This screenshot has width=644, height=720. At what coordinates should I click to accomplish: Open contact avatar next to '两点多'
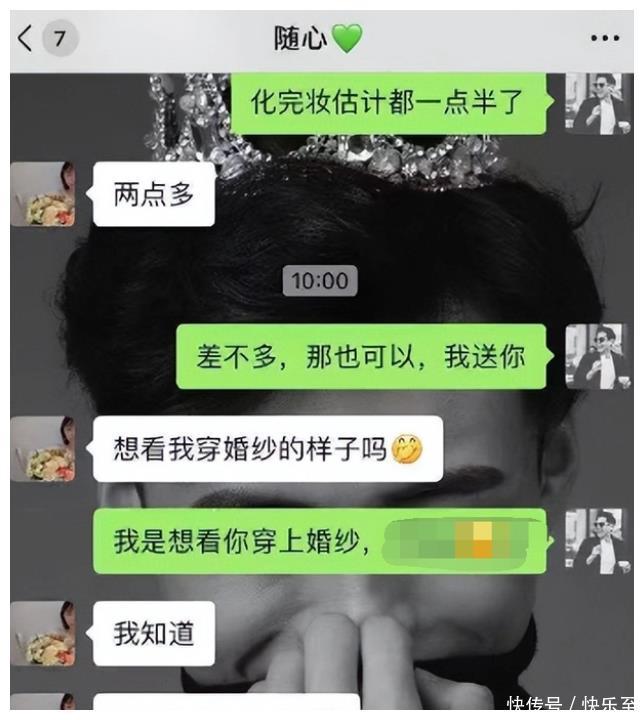coord(43,194)
